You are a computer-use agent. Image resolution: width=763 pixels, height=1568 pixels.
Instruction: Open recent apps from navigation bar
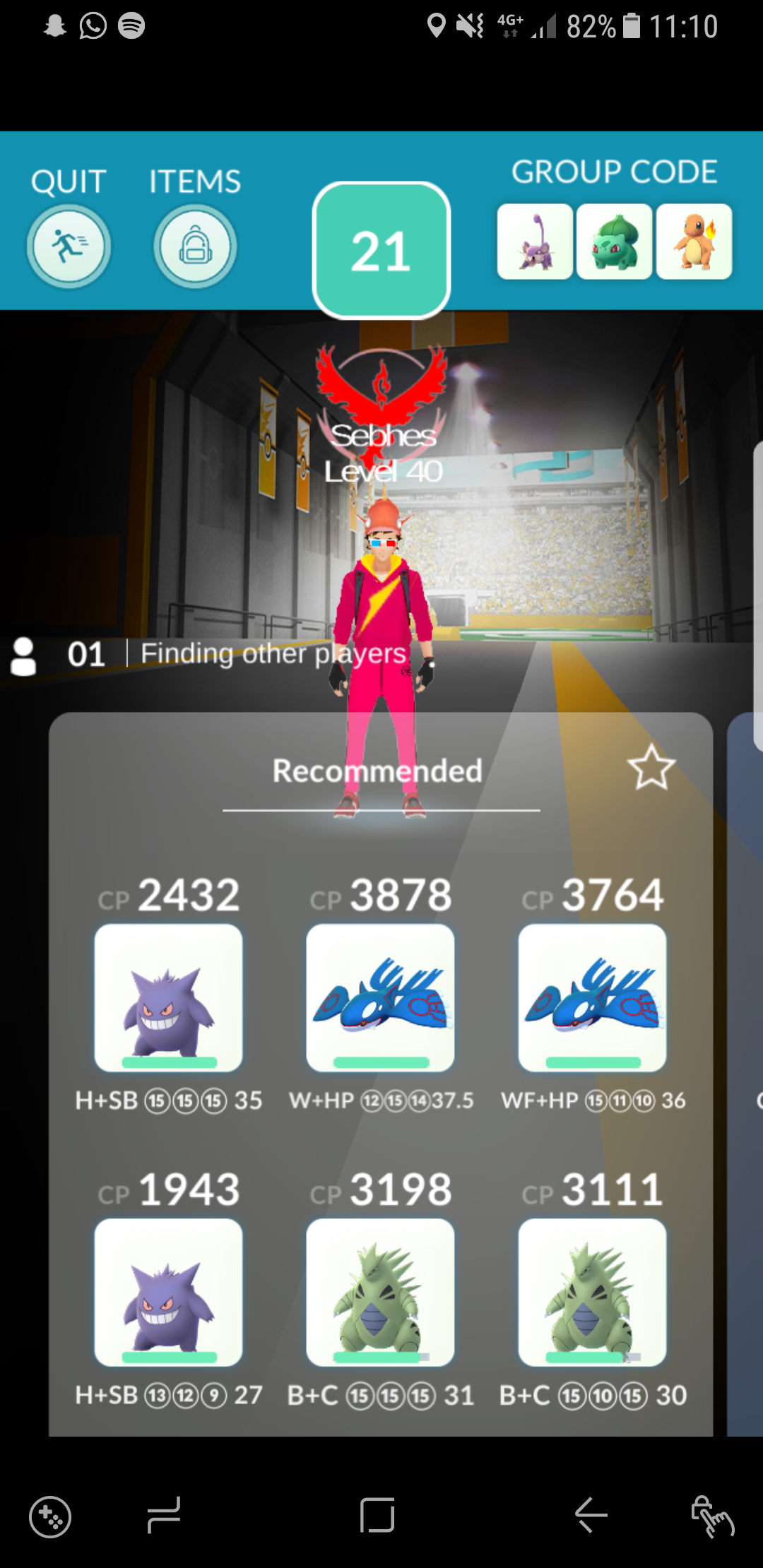pos(164,1515)
